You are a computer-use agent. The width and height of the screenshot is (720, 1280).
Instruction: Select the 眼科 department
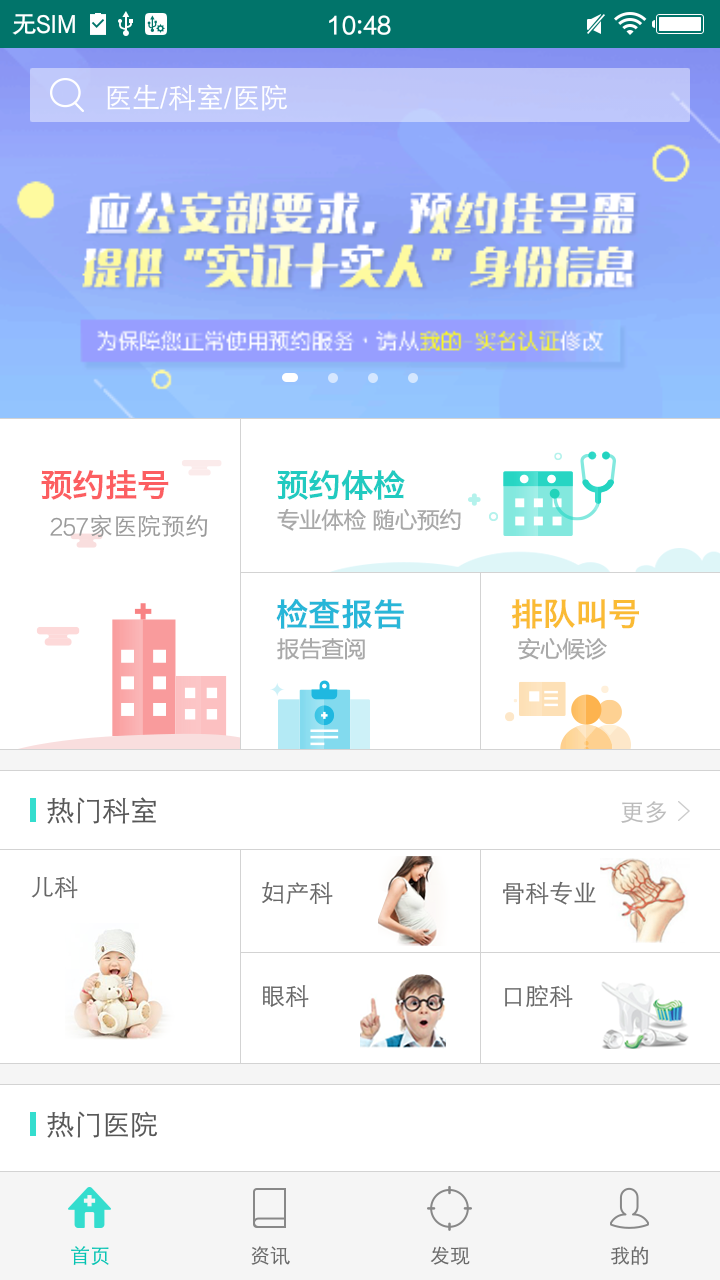point(360,1008)
